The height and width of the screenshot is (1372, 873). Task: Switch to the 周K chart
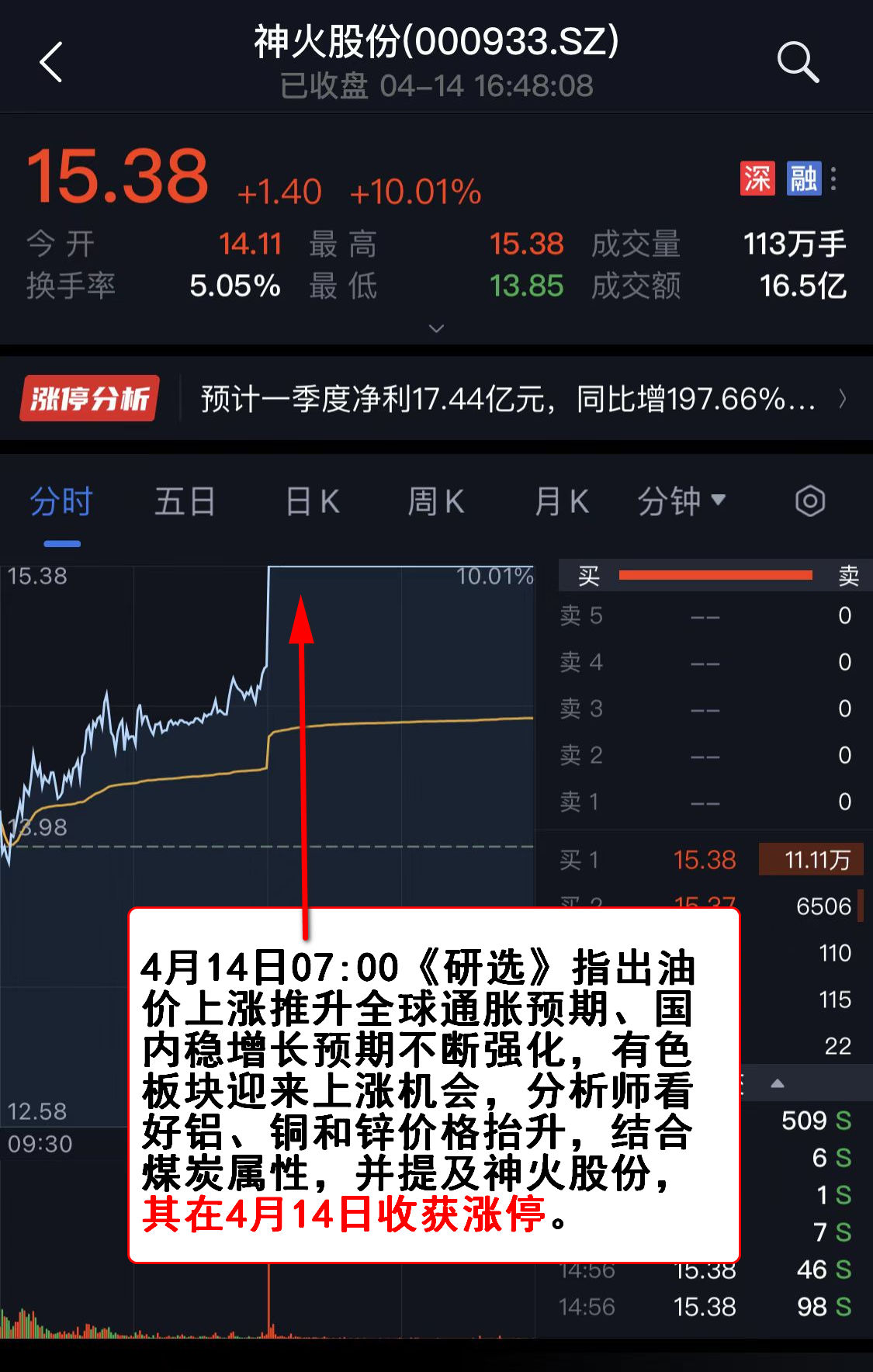[436, 502]
